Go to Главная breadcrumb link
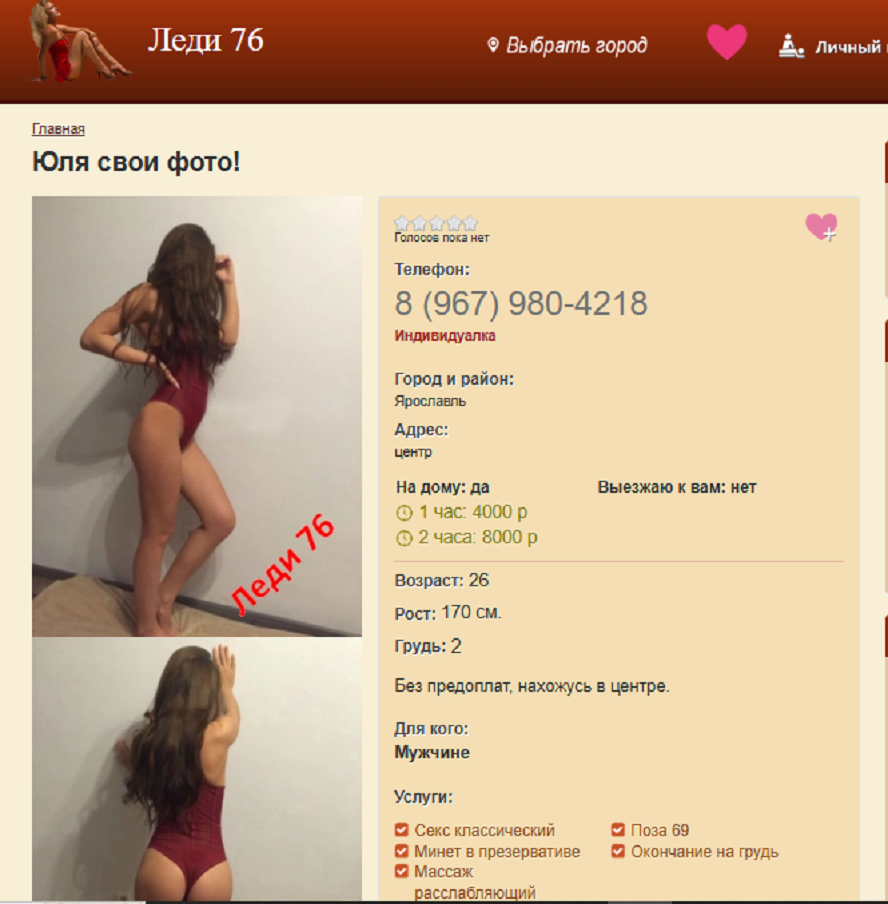The height and width of the screenshot is (904, 888). point(58,129)
